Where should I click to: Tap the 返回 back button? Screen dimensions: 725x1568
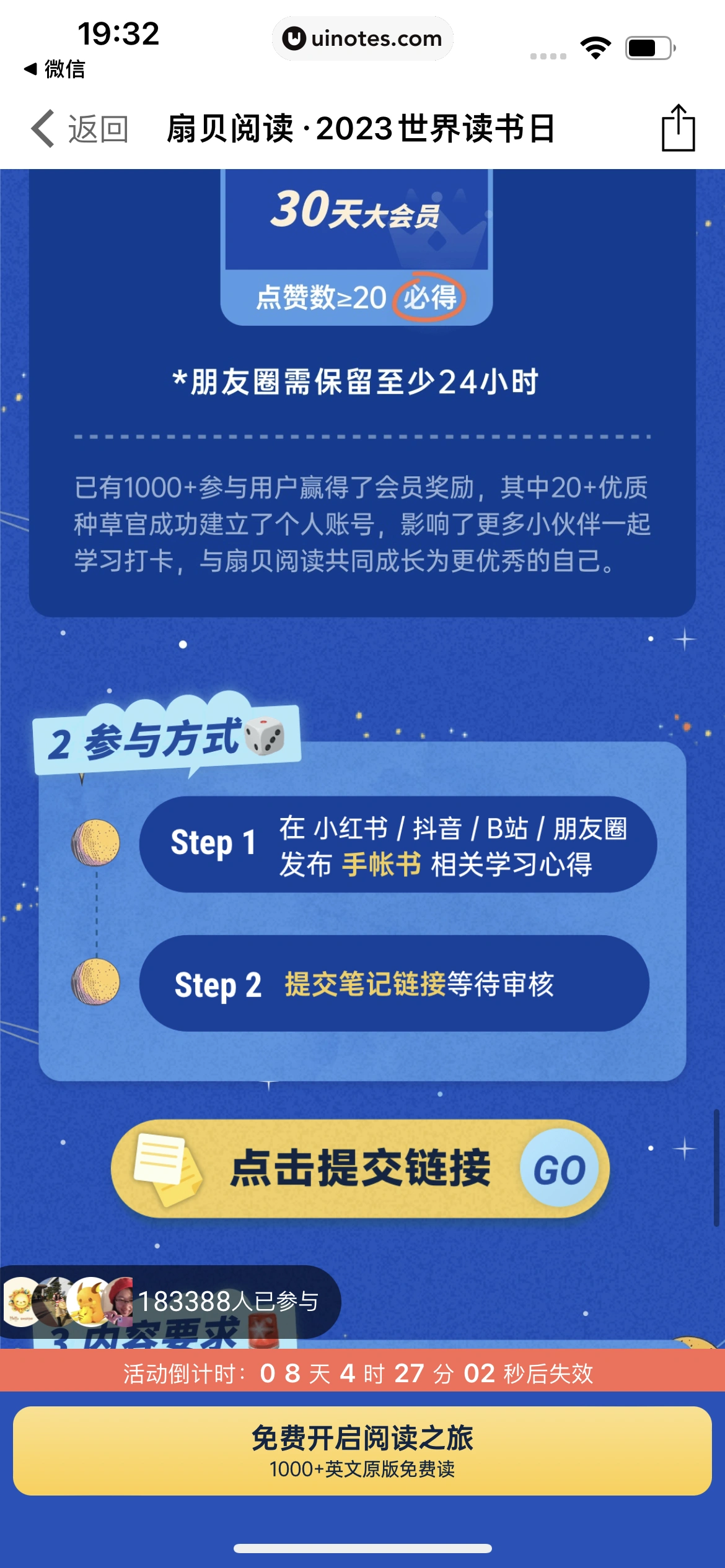[79, 129]
